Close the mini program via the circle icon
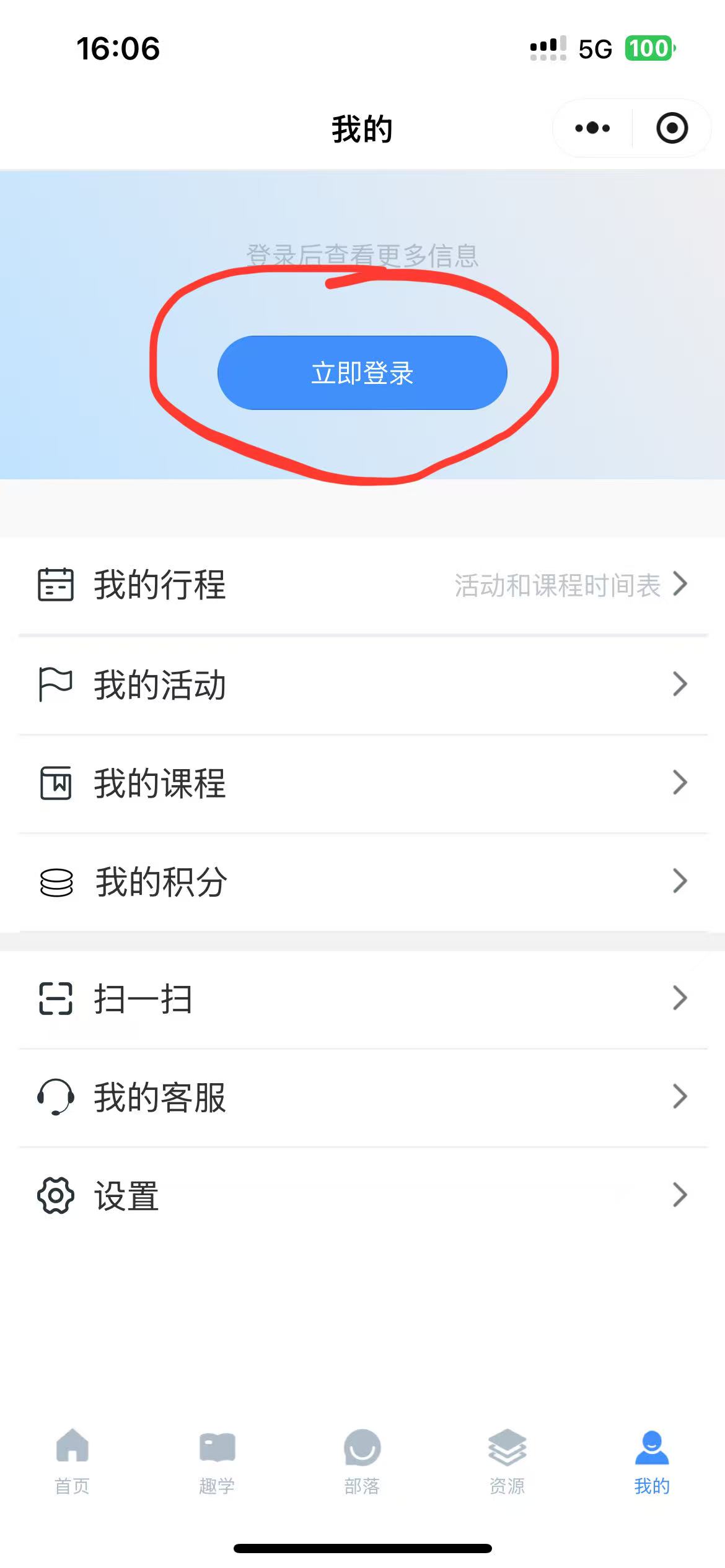 click(x=672, y=128)
